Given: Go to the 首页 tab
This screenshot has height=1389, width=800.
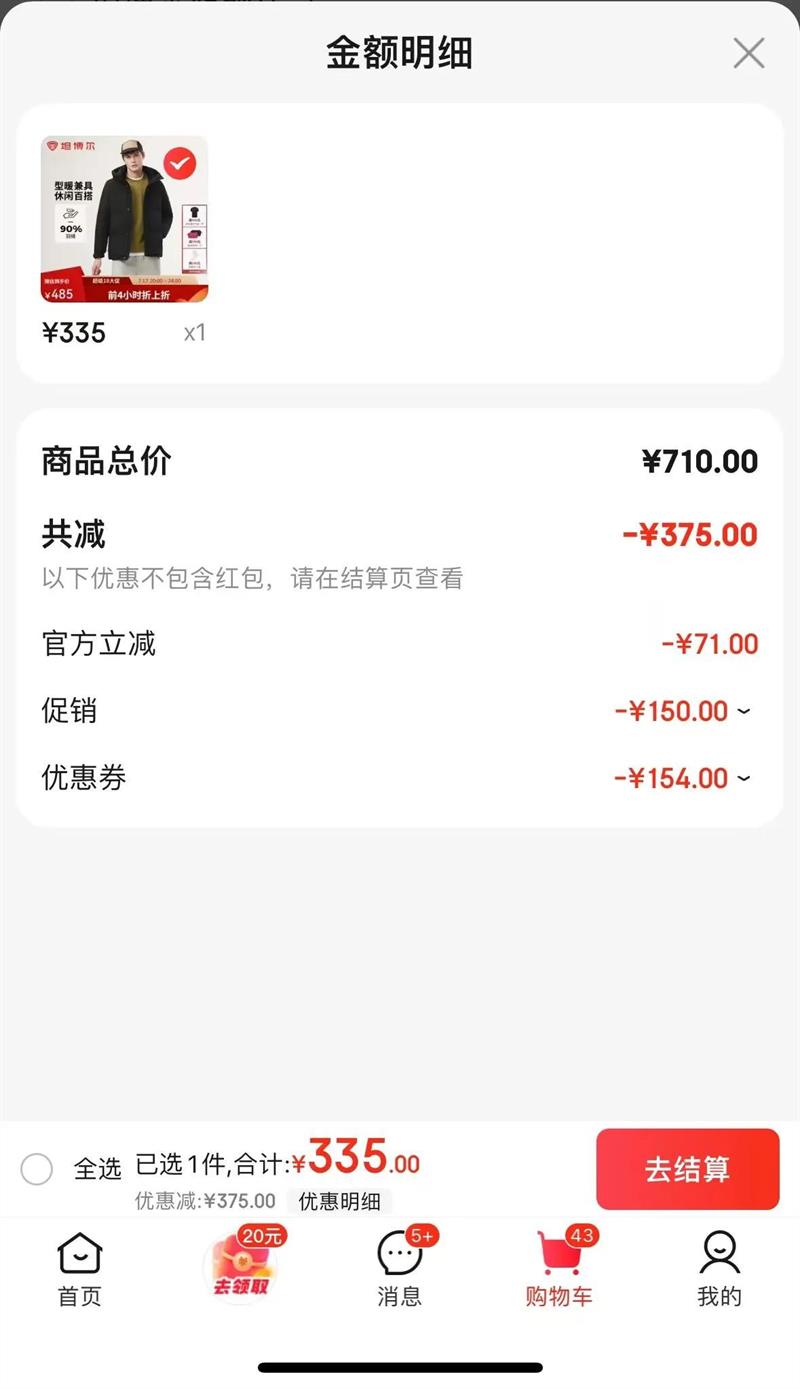Looking at the screenshot, I should 80,1270.
